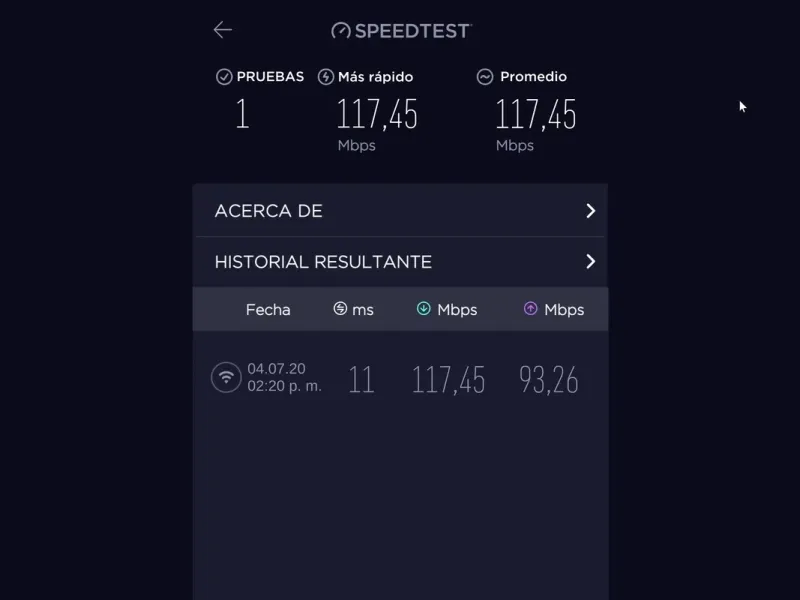Open the 04.07.20 test result
The width and height of the screenshot is (800, 600).
[x=400, y=379]
